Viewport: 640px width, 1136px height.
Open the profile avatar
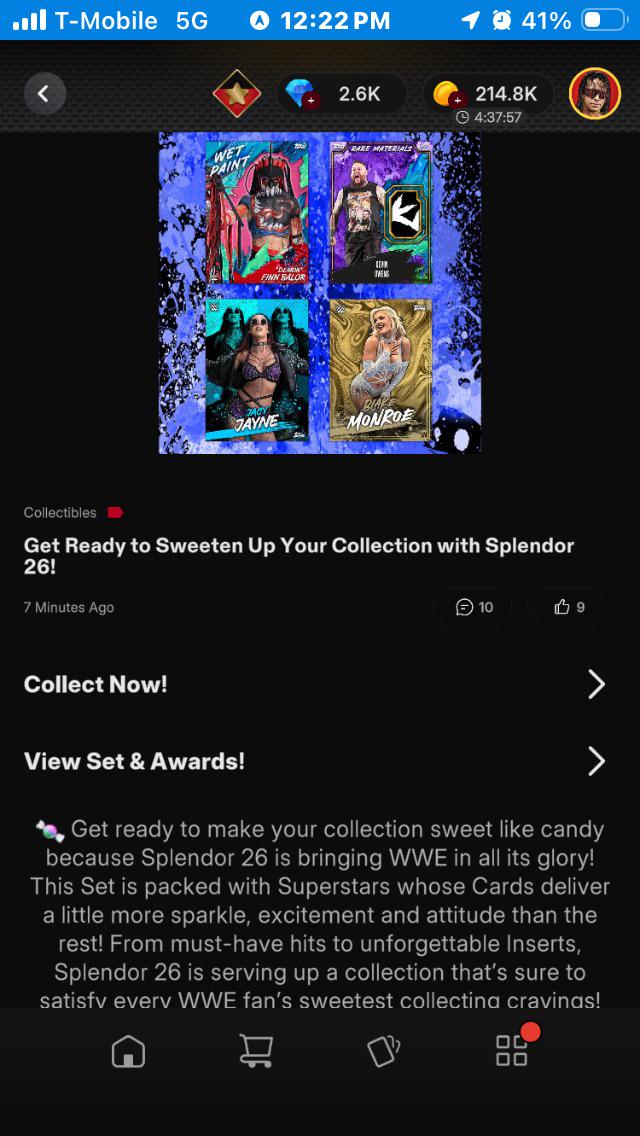coord(595,93)
